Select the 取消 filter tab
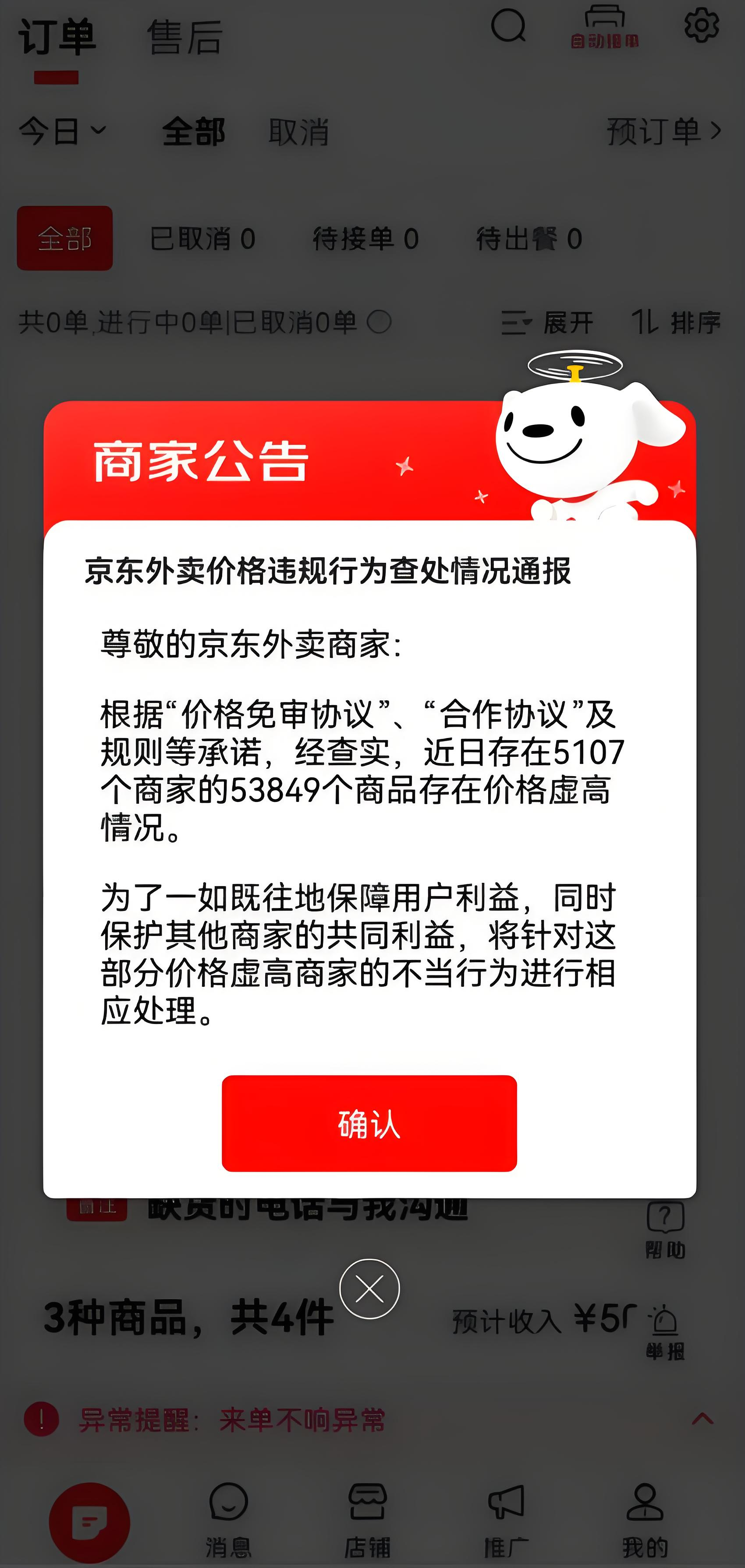745x1568 pixels. pyautogui.click(x=298, y=131)
